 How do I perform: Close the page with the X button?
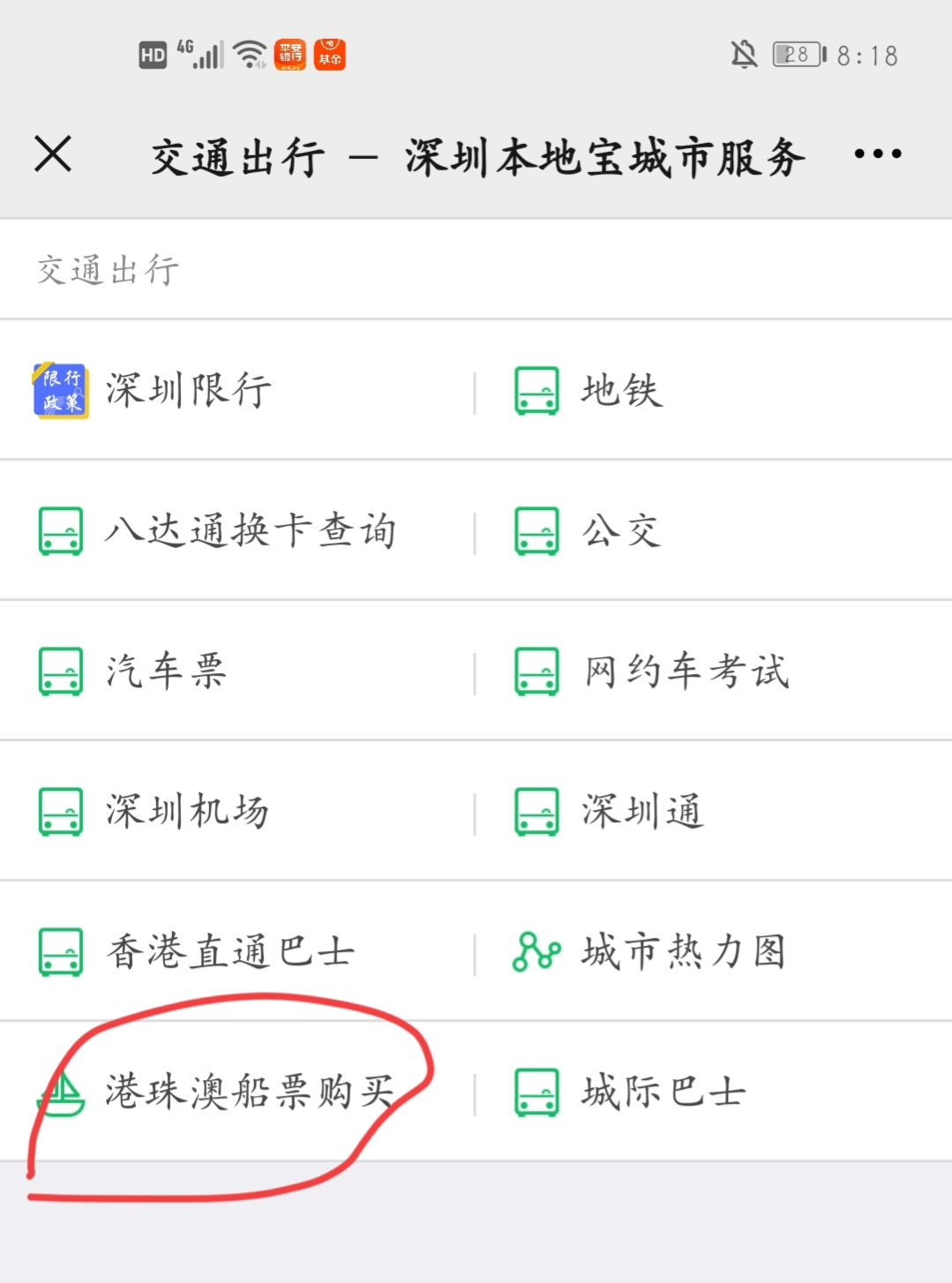coord(53,154)
